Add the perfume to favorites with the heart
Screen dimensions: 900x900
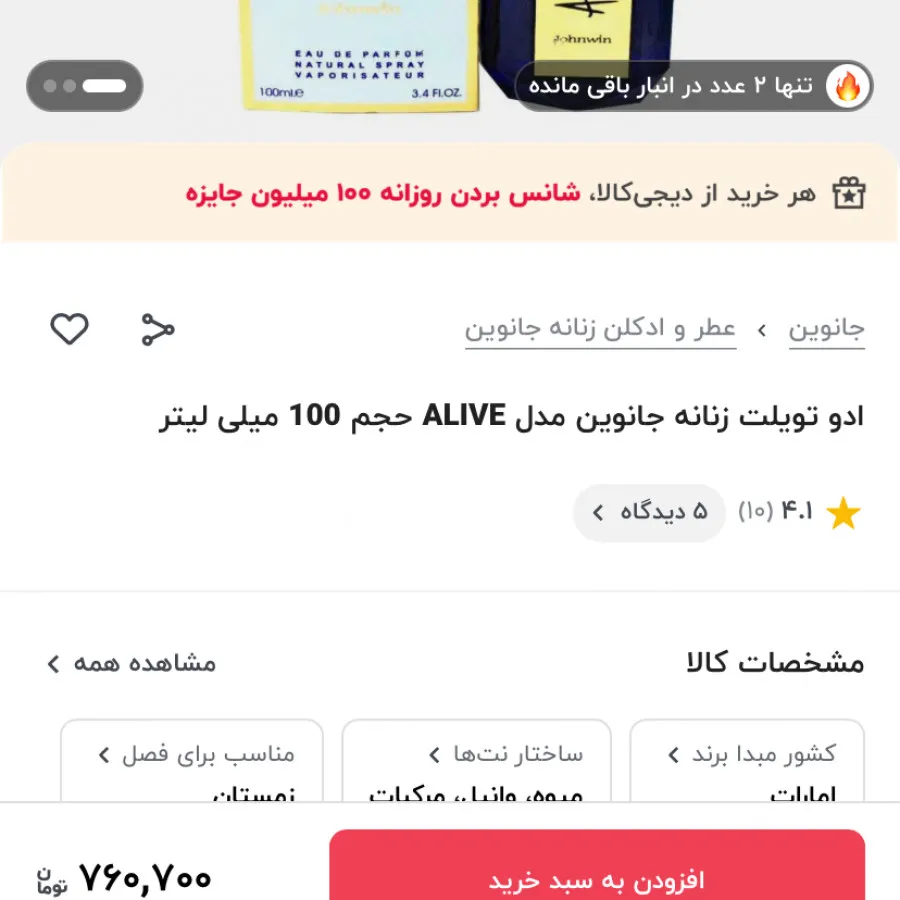click(70, 329)
